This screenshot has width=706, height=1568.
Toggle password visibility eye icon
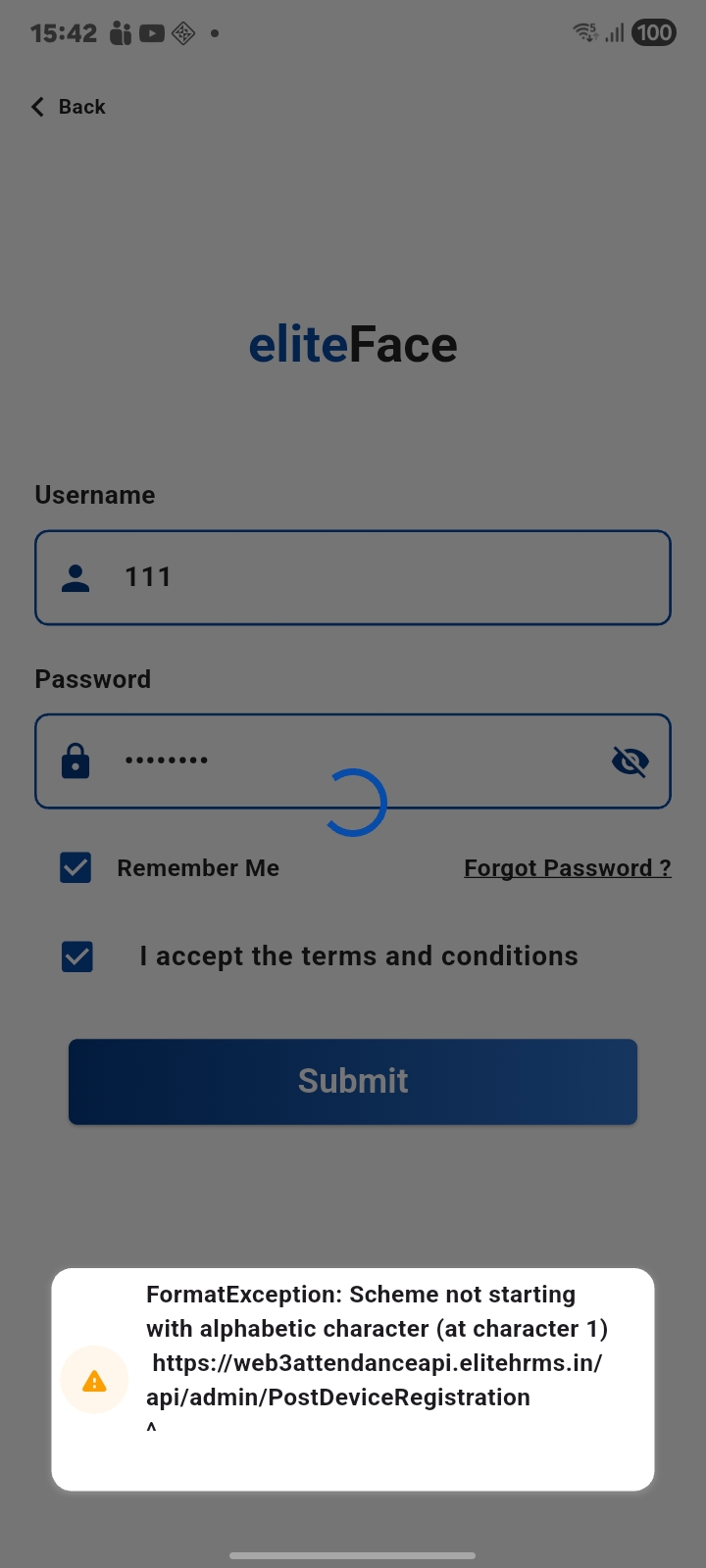[630, 761]
